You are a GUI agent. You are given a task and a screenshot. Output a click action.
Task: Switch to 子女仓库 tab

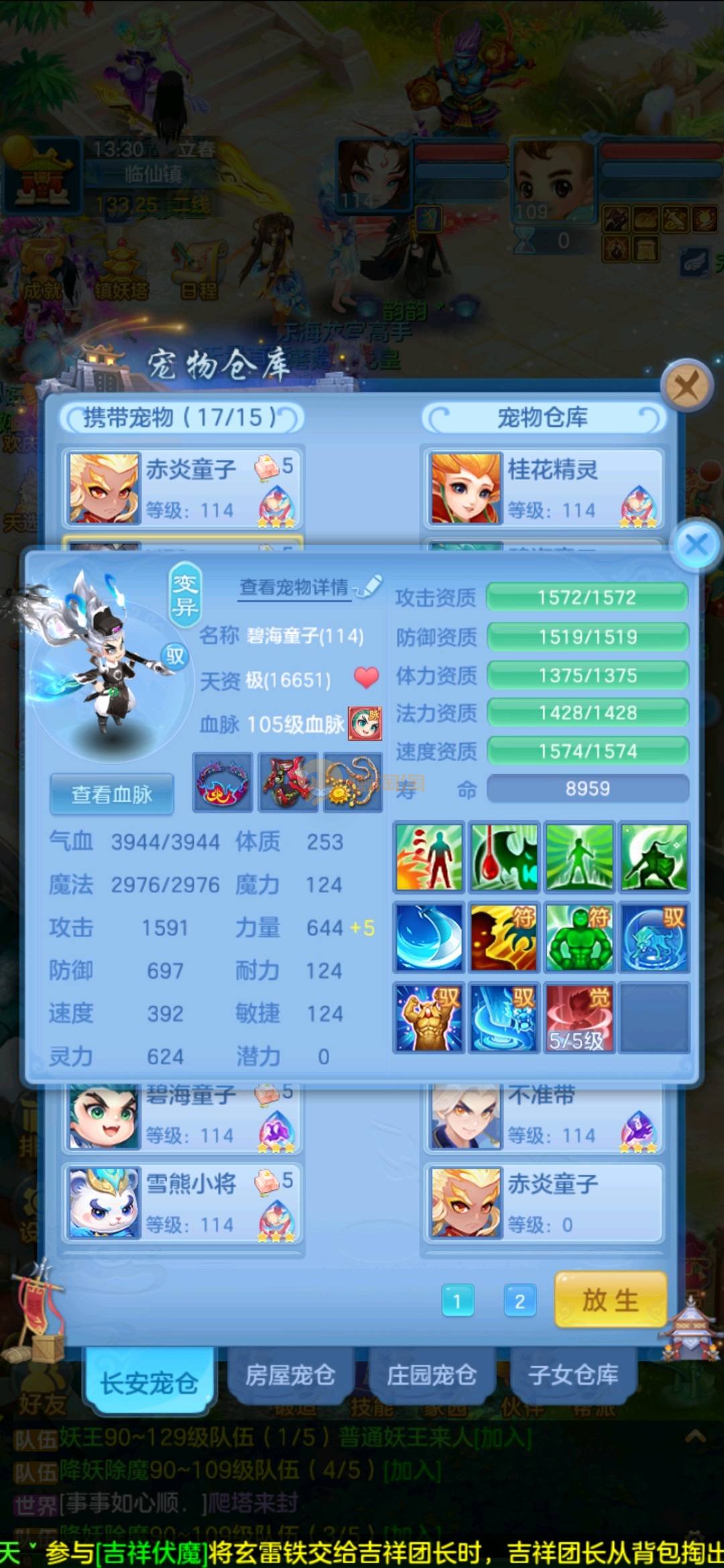(x=572, y=1376)
